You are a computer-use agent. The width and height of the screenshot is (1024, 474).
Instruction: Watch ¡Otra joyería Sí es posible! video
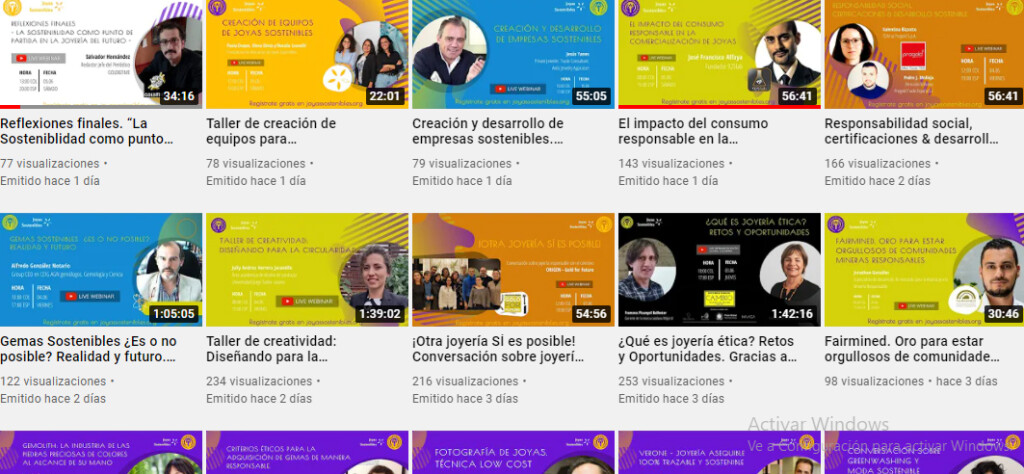511,268
